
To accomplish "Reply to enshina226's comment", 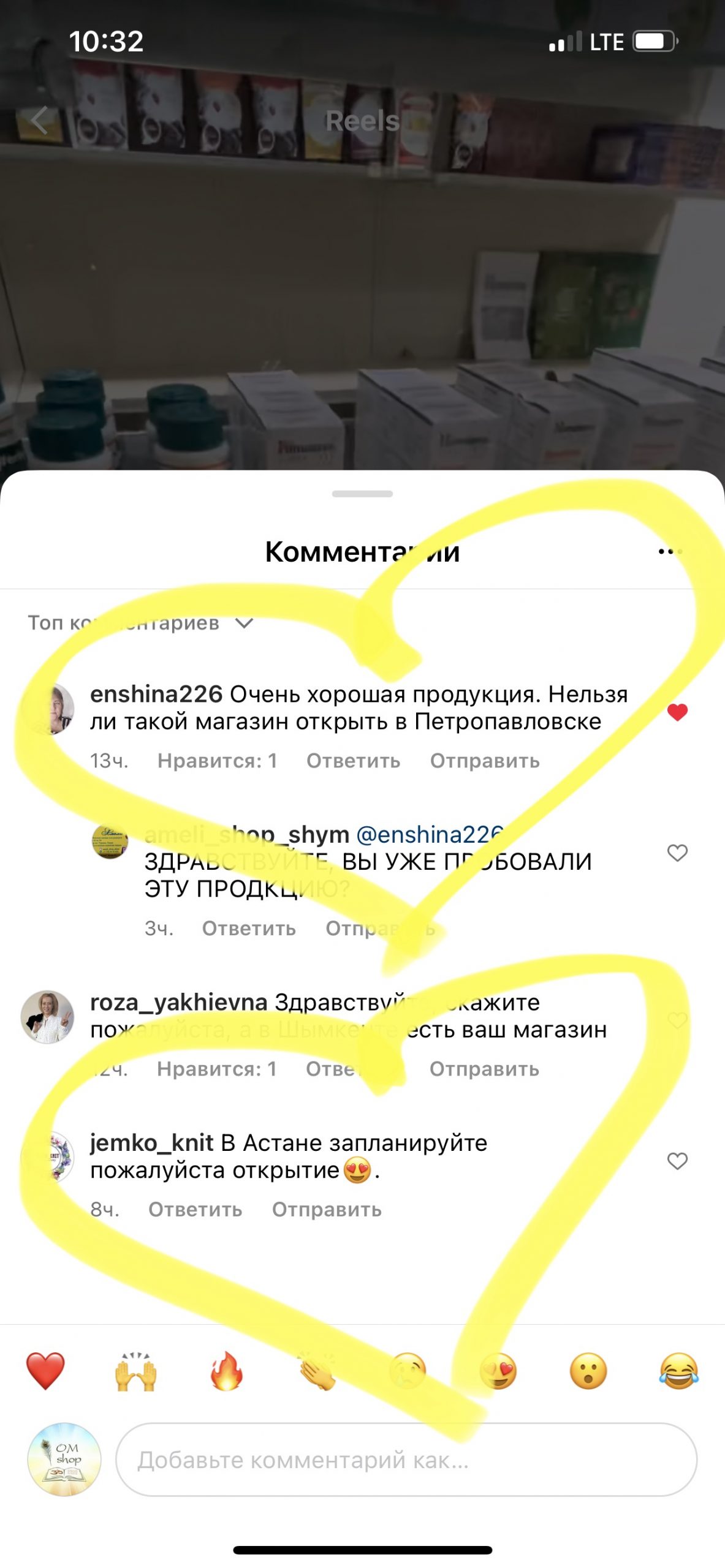I will (353, 761).
